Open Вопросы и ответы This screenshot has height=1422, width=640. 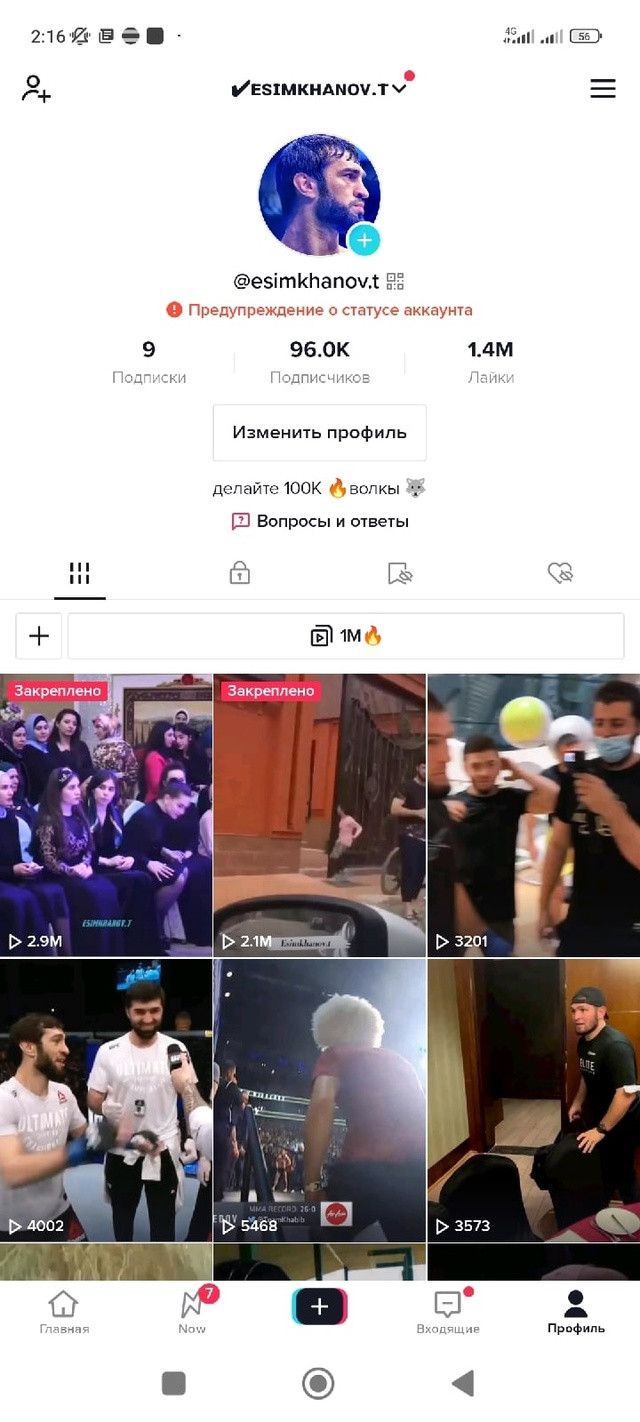[320, 521]
